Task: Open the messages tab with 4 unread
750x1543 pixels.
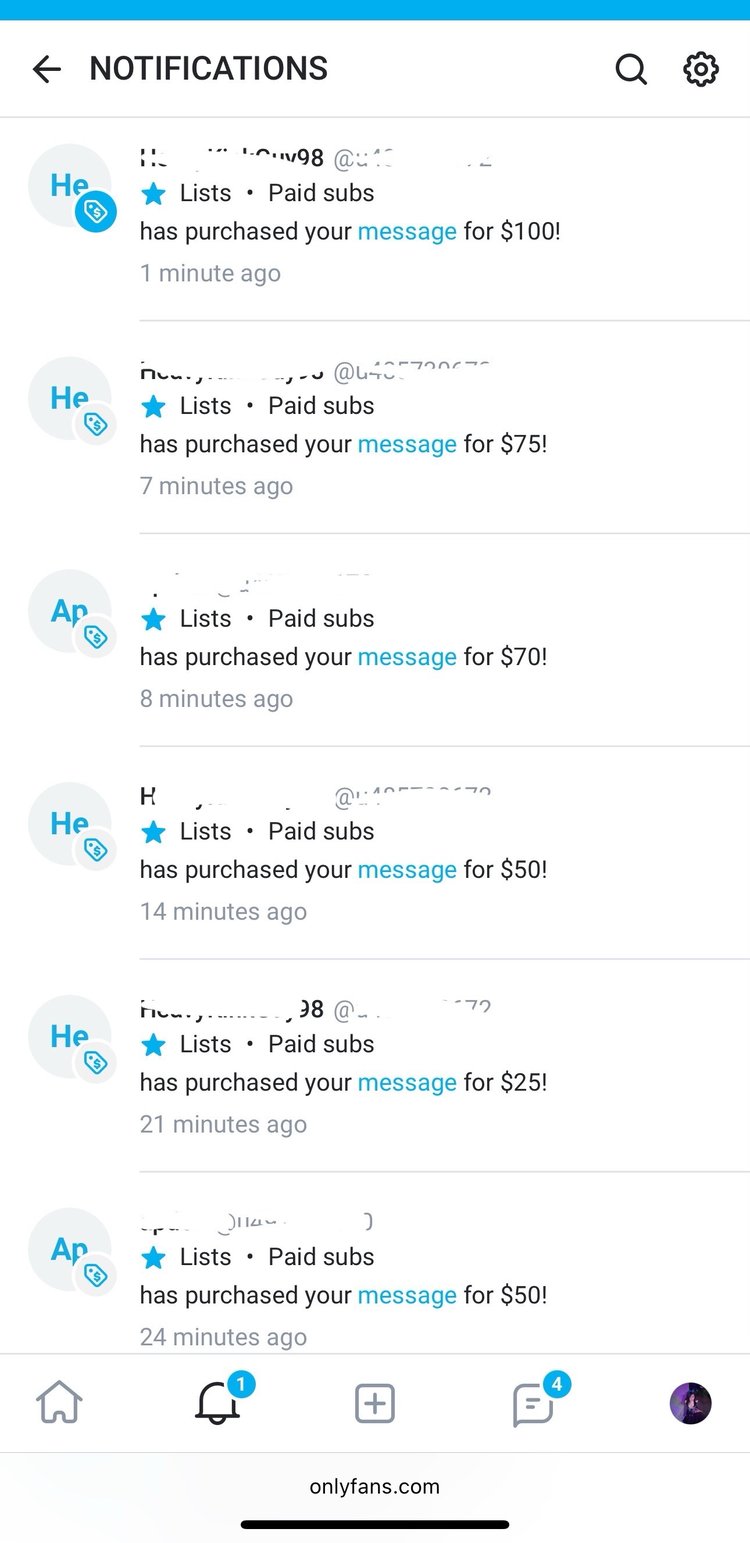Action: click(533, 1403)
